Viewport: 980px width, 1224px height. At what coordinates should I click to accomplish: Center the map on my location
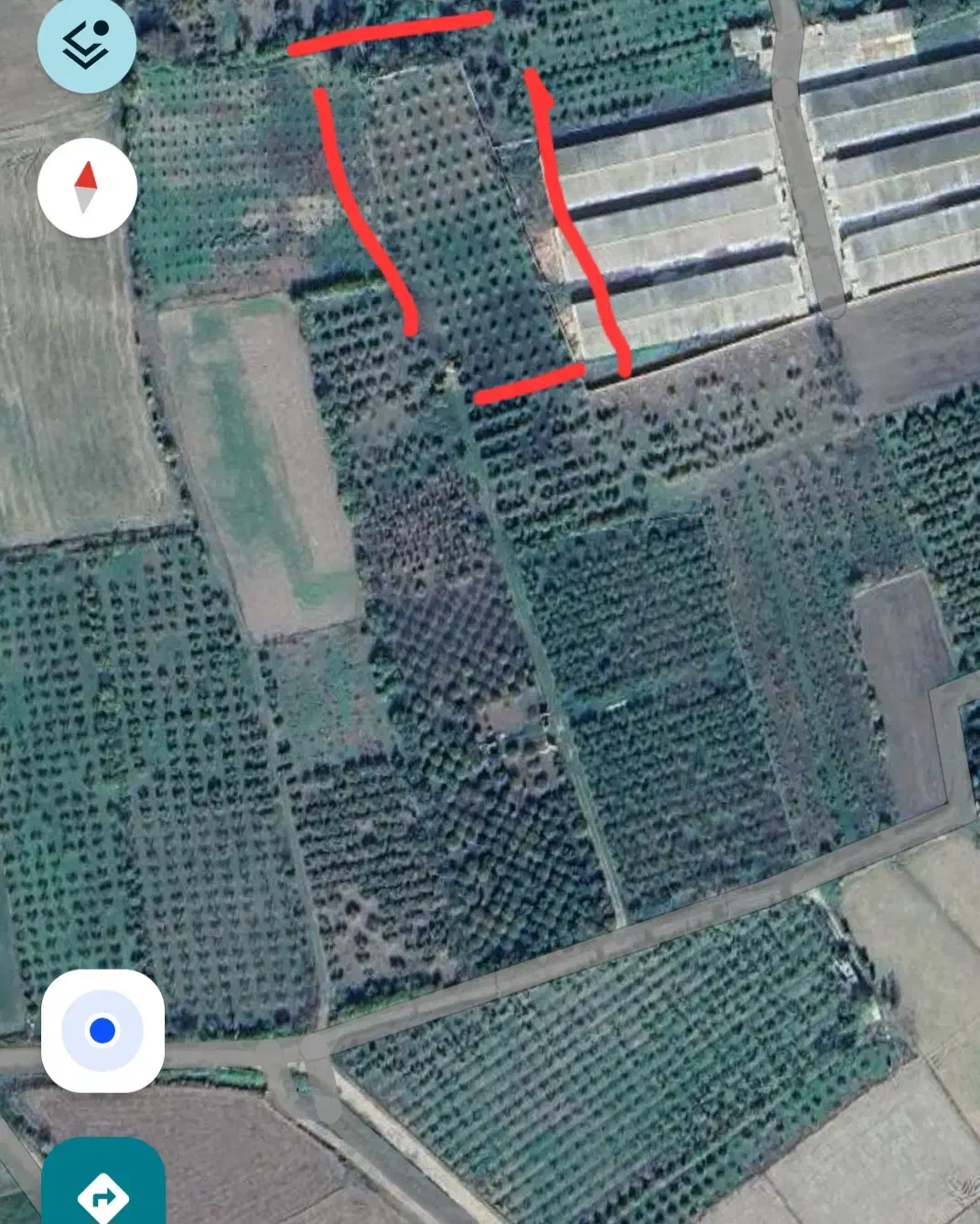pyautogui.click(x=102, y=1031)
